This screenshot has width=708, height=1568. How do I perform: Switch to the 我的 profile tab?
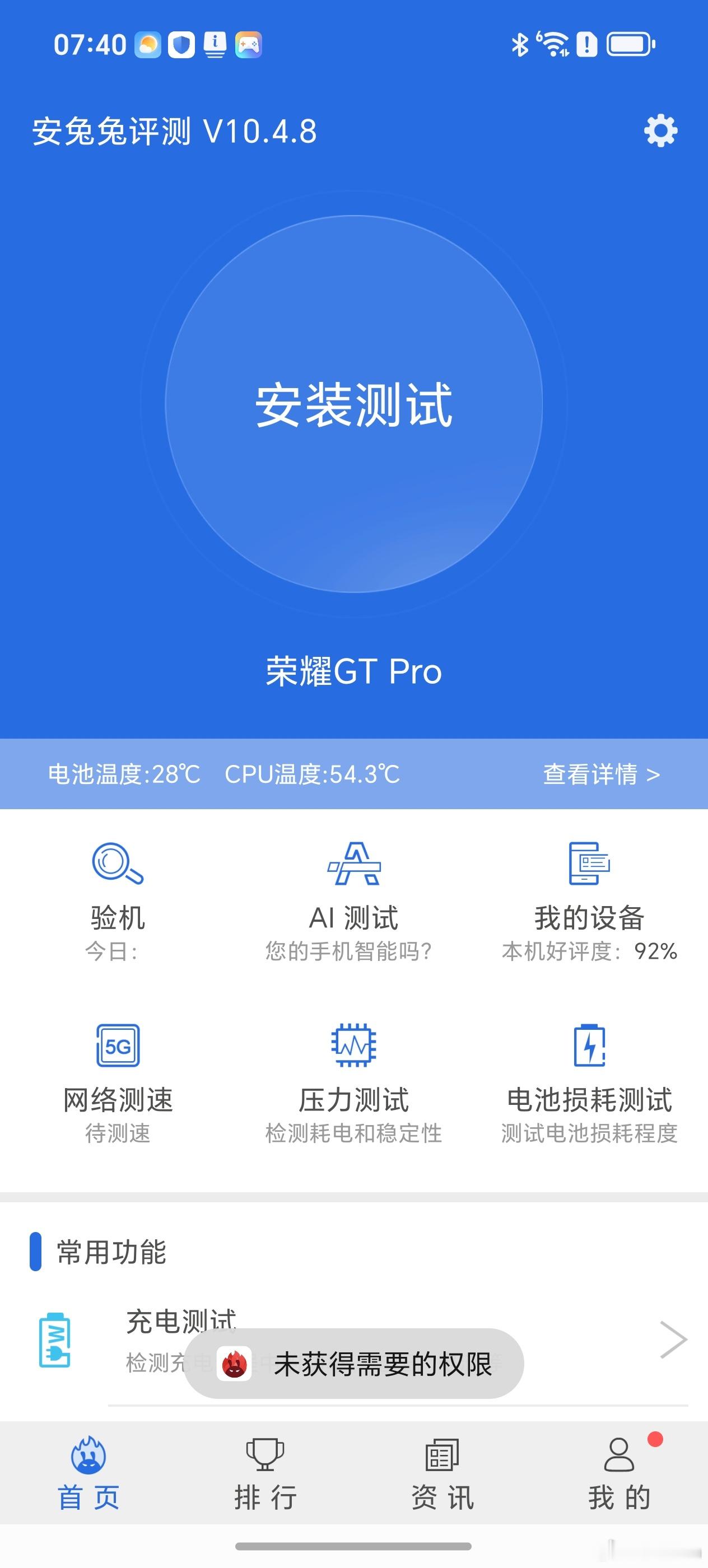[619, 1474]
